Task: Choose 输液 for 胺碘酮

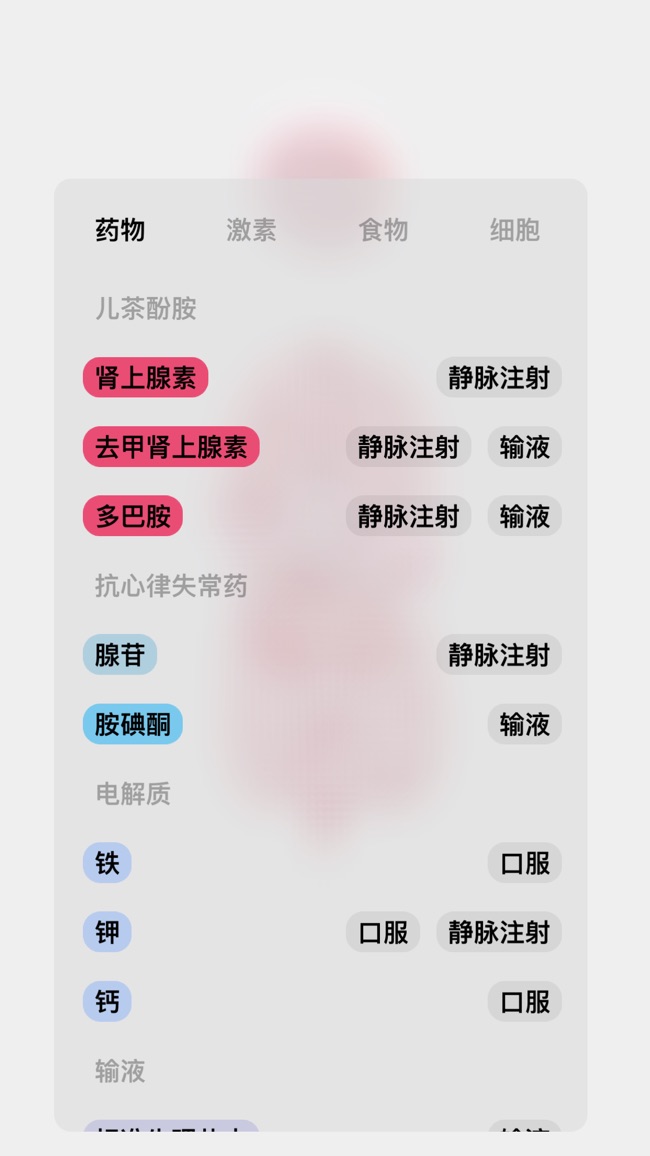Action: (x=525, y=724)
